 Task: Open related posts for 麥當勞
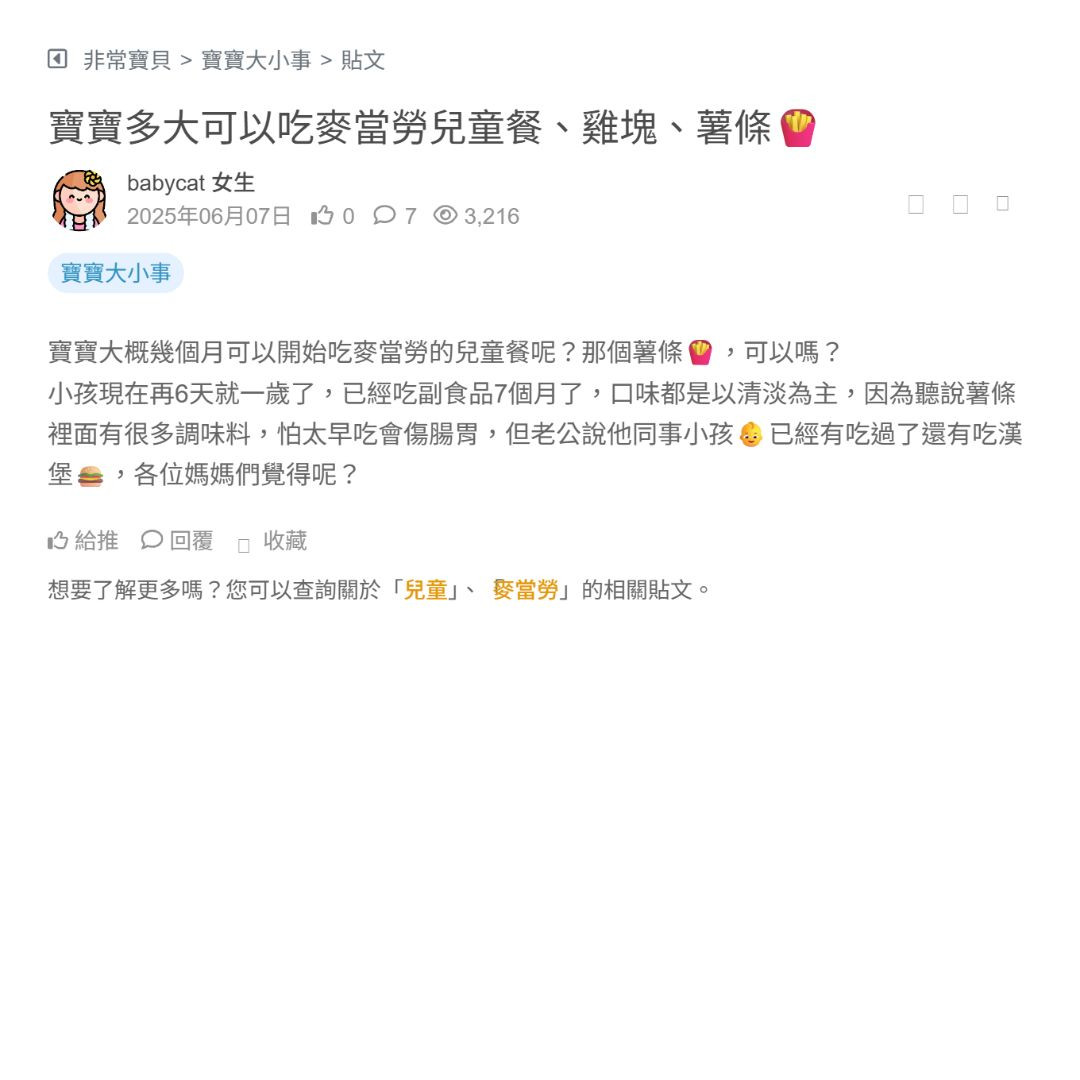coord(525,590)
